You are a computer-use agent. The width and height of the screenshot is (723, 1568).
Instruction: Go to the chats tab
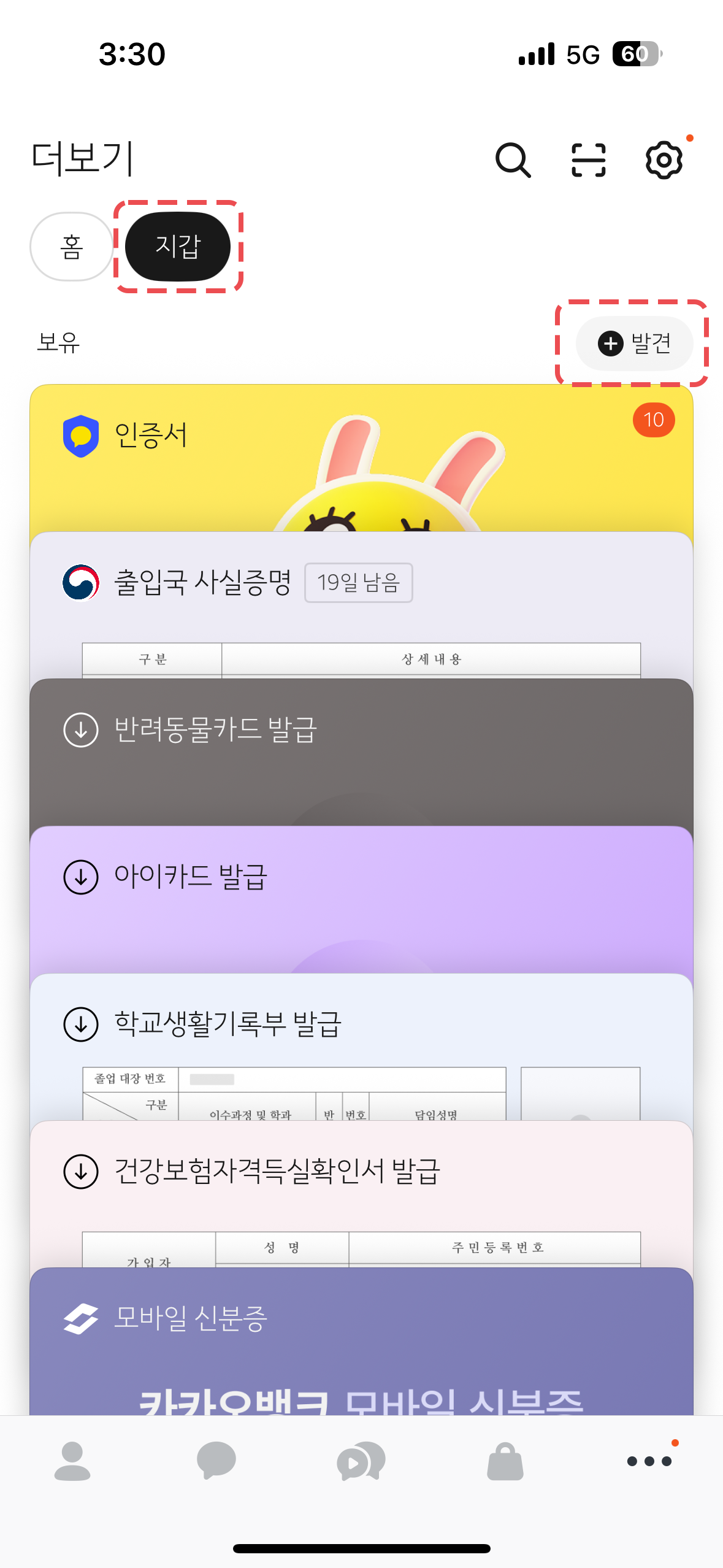pyautogui.click(x=216, y=1461)
